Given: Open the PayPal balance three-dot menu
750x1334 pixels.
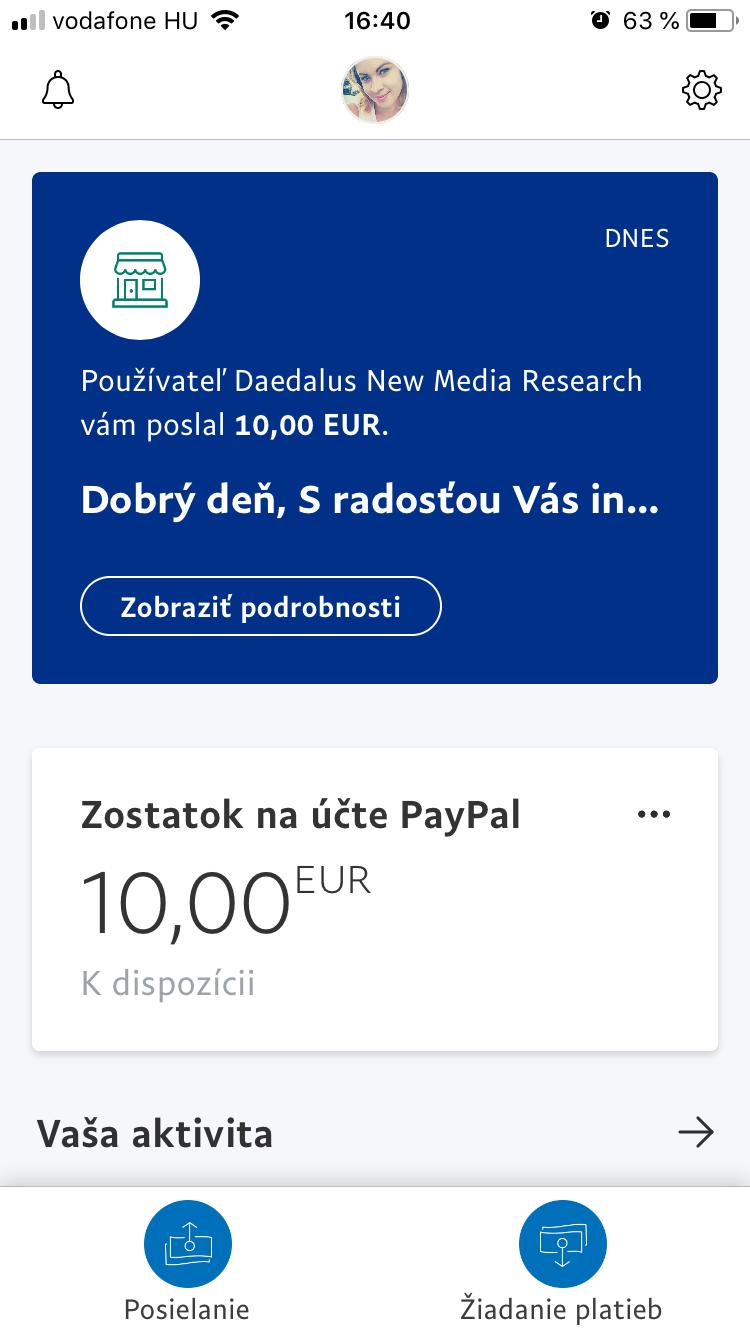Looking at the screenshot, I should (x=654, y=814).
